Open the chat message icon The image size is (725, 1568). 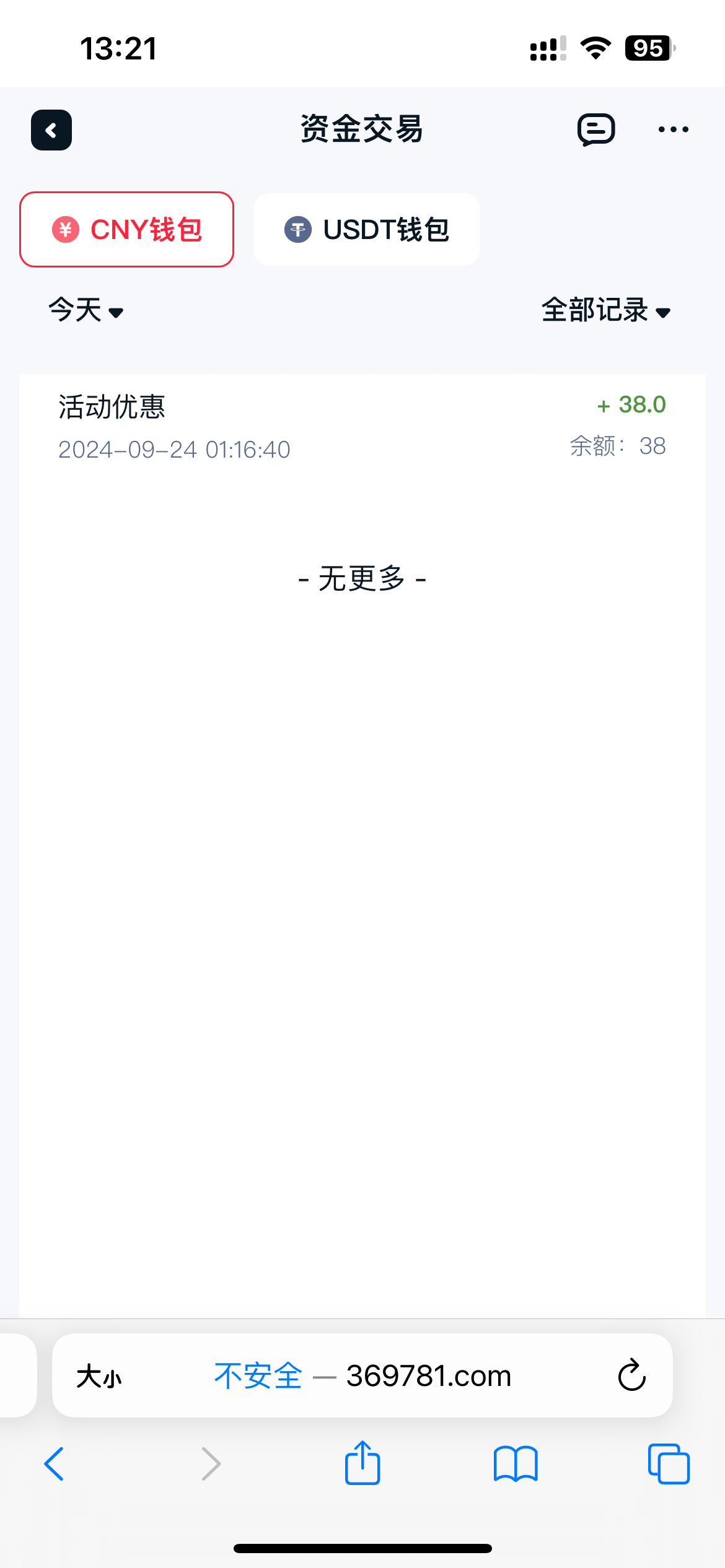pos(596,130)
